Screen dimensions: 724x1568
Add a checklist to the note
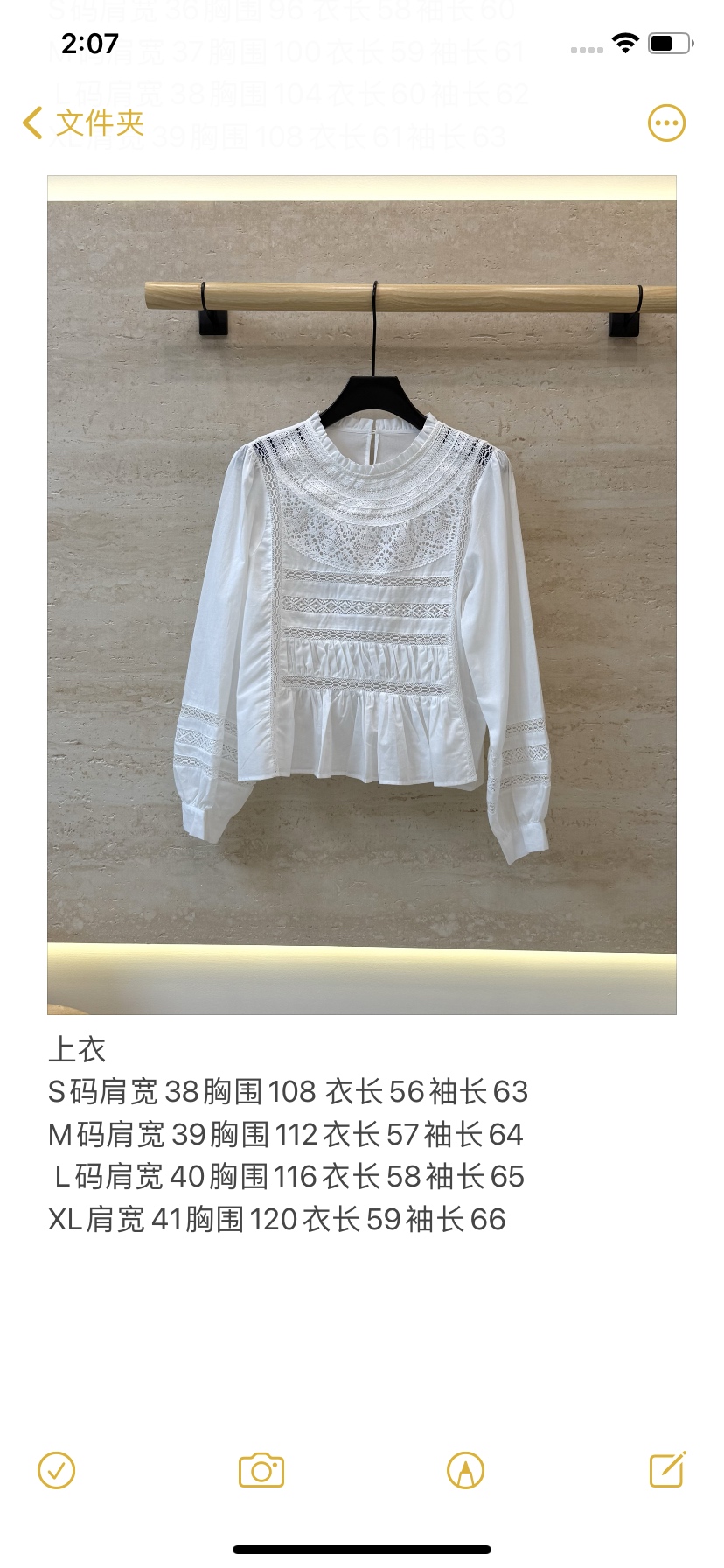tap(57, 1471)
